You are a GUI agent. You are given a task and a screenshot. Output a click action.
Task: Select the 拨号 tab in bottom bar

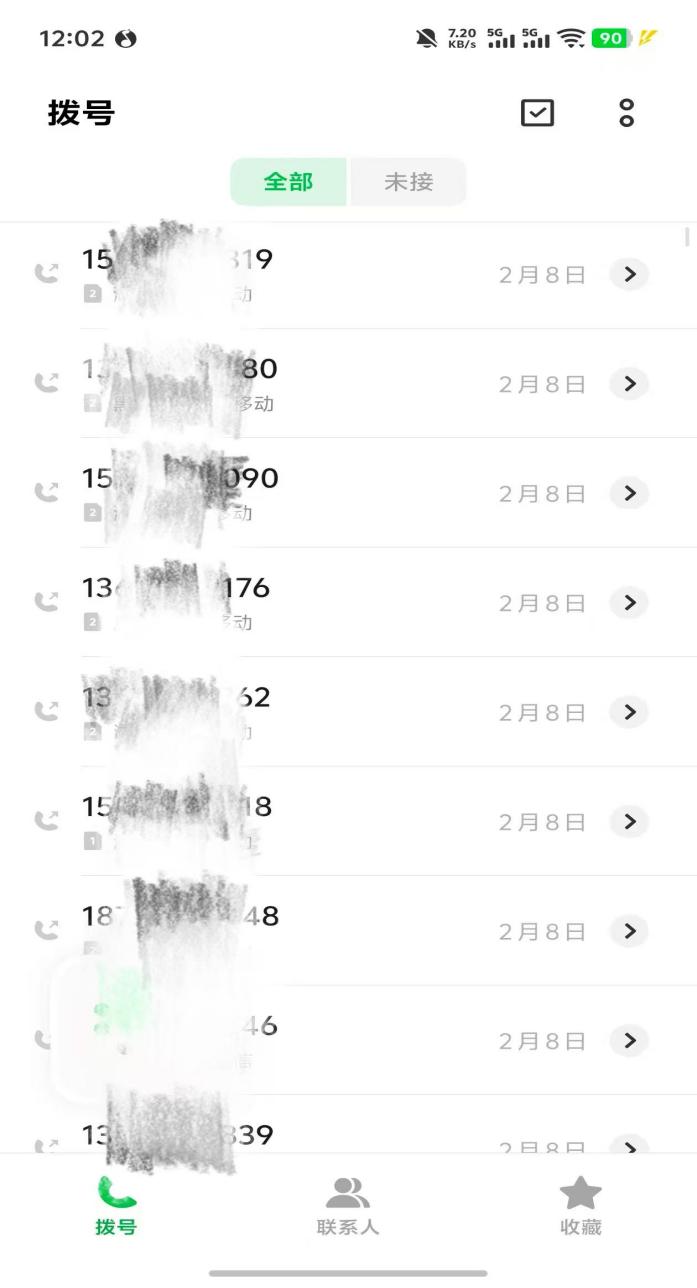116,1205
